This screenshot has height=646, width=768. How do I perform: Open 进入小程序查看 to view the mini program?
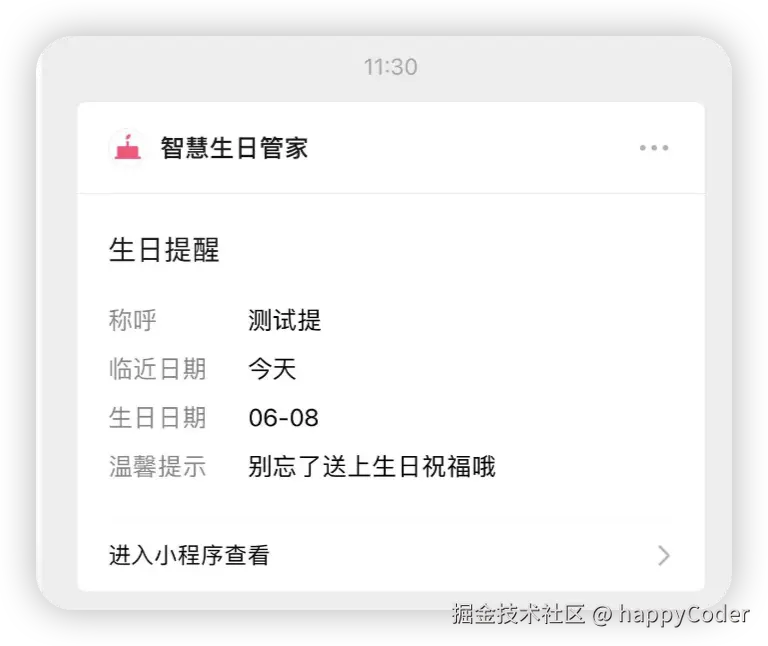390,555
